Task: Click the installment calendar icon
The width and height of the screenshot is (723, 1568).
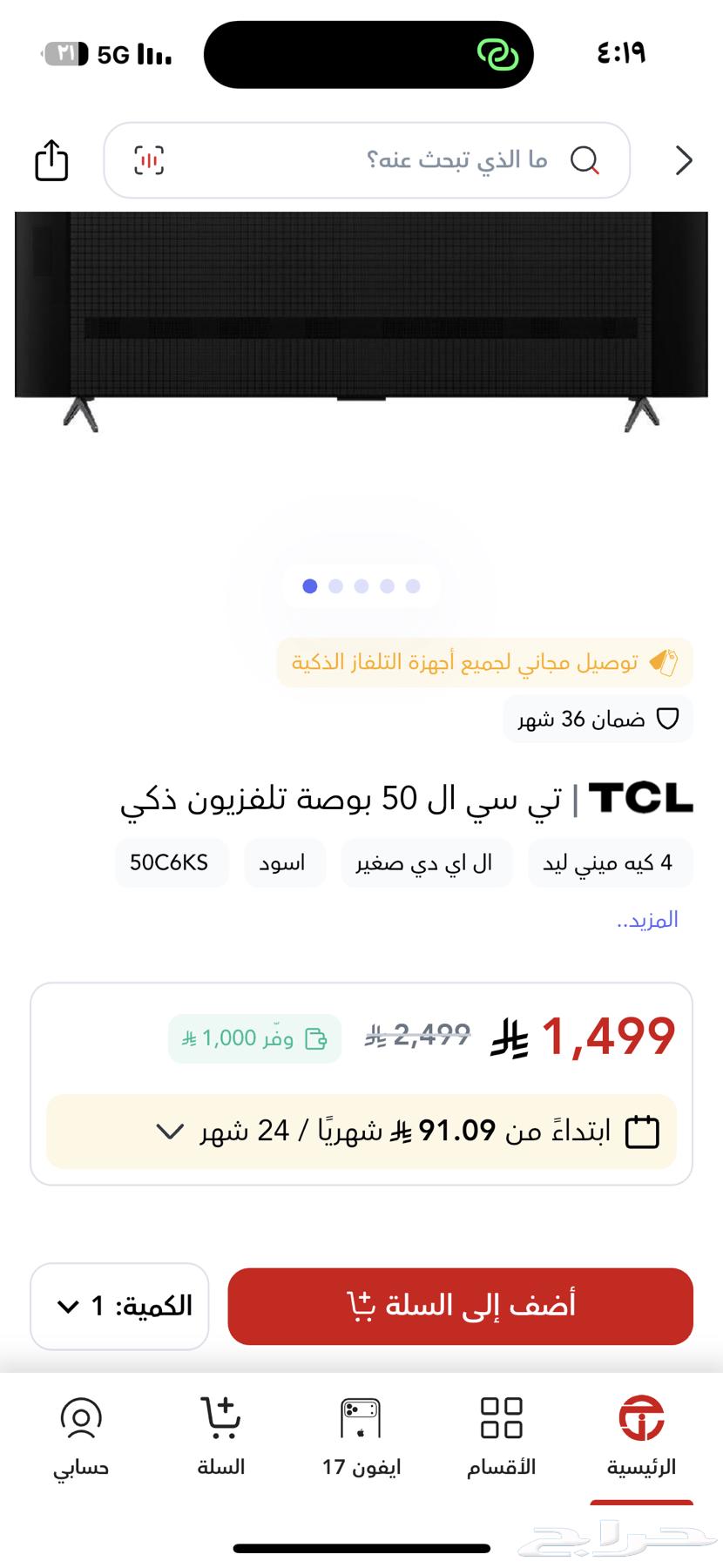Action: point(642,1132)
